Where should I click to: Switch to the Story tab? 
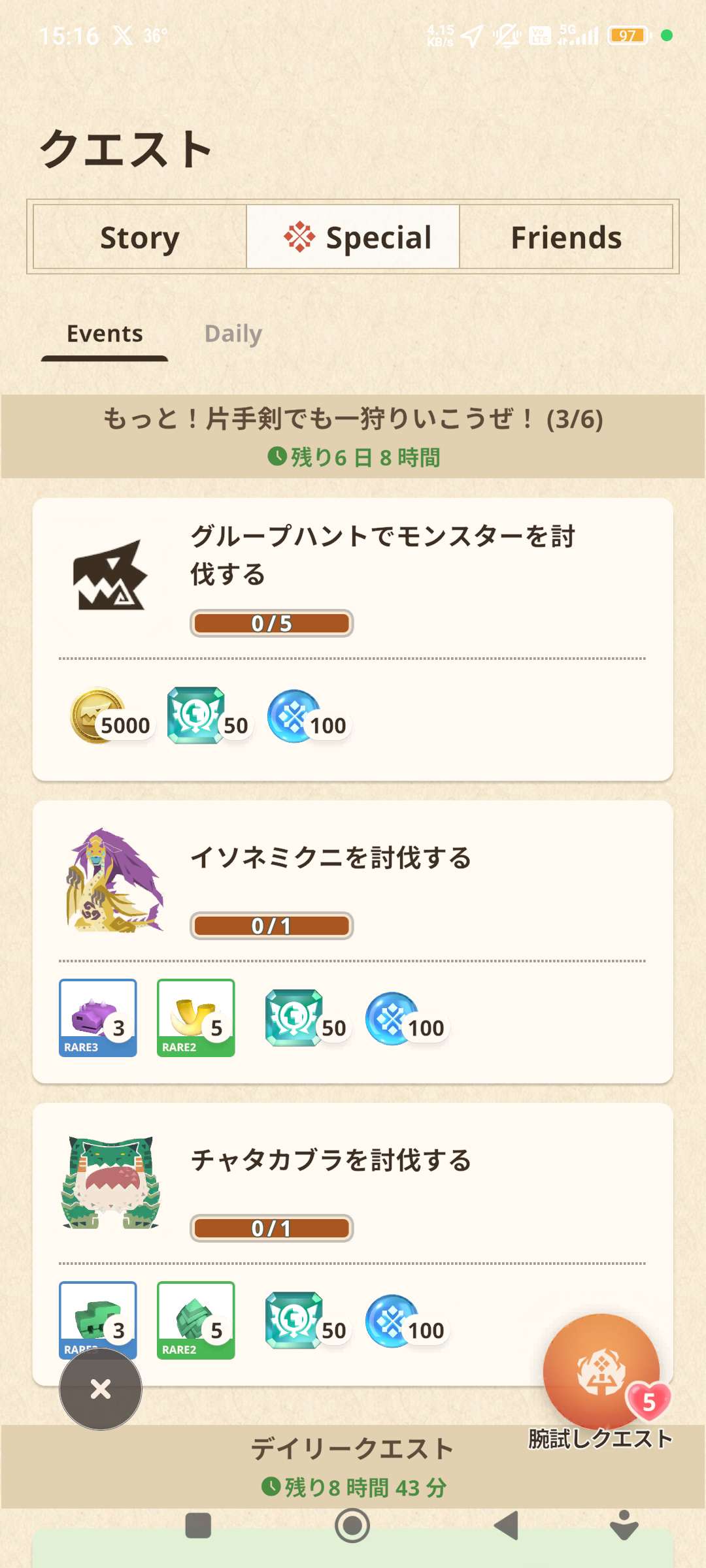tap(140, 237)
